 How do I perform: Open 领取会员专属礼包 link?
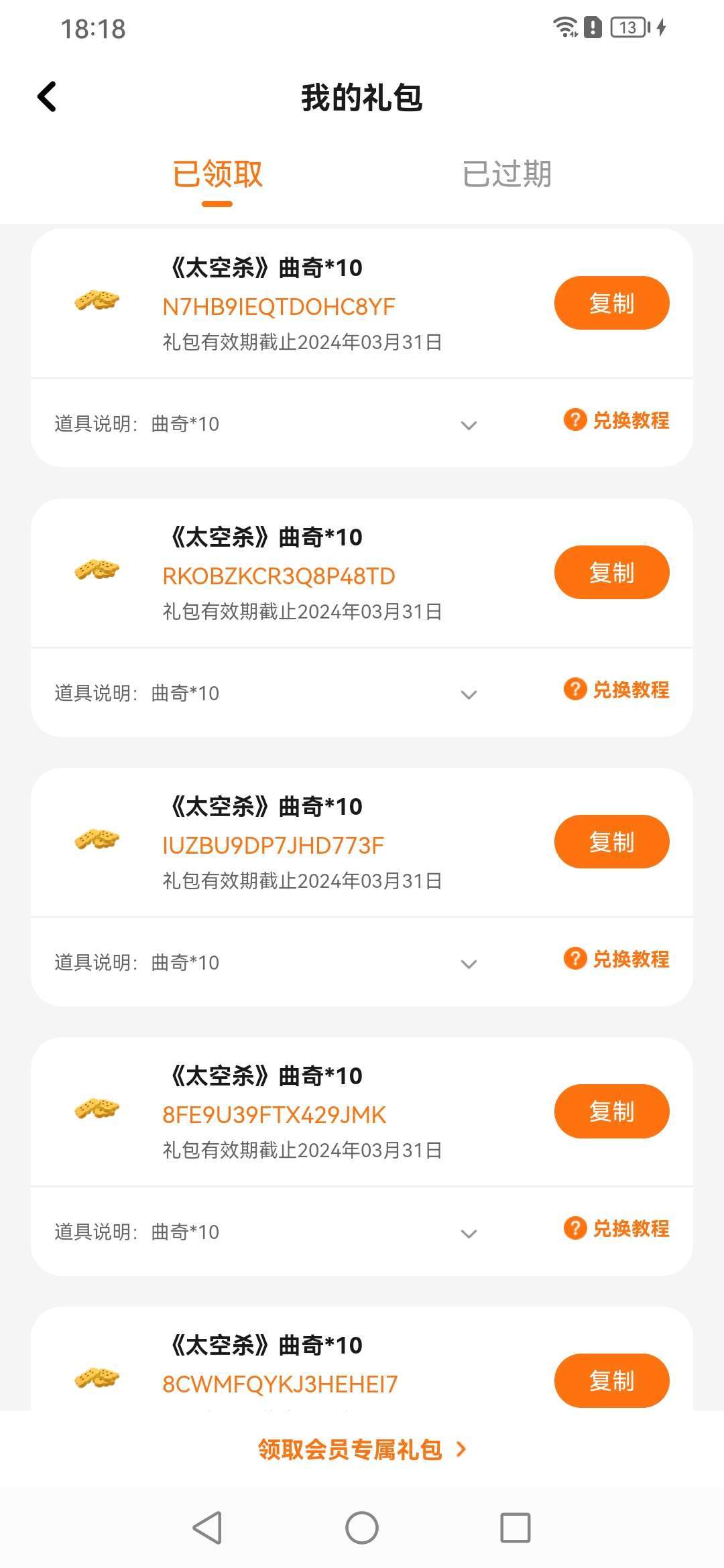click(362, 1450)
